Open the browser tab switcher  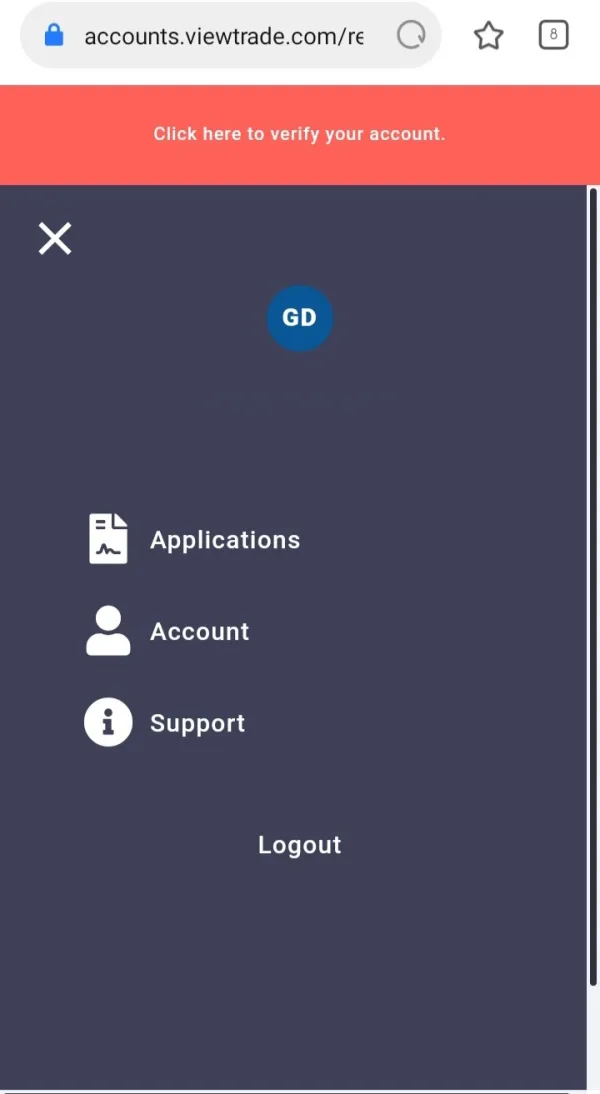tap(553, 36)
